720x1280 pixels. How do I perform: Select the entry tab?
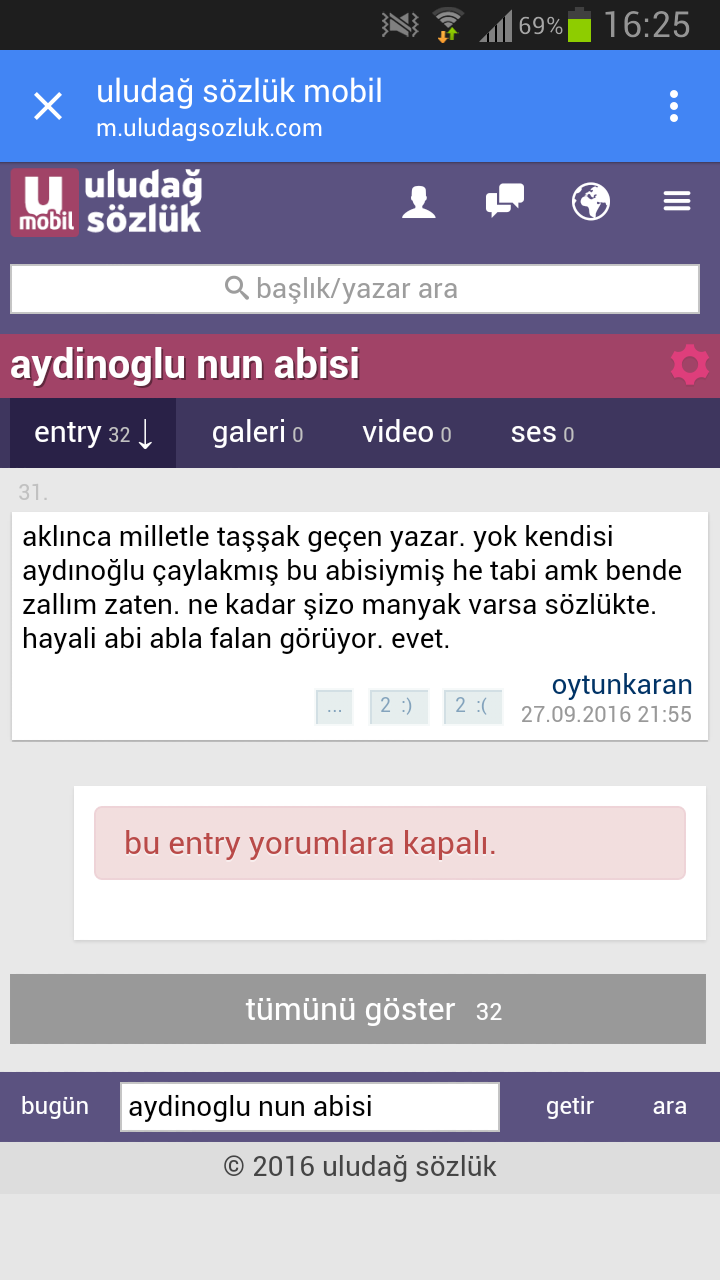click(x=93, y=433)
